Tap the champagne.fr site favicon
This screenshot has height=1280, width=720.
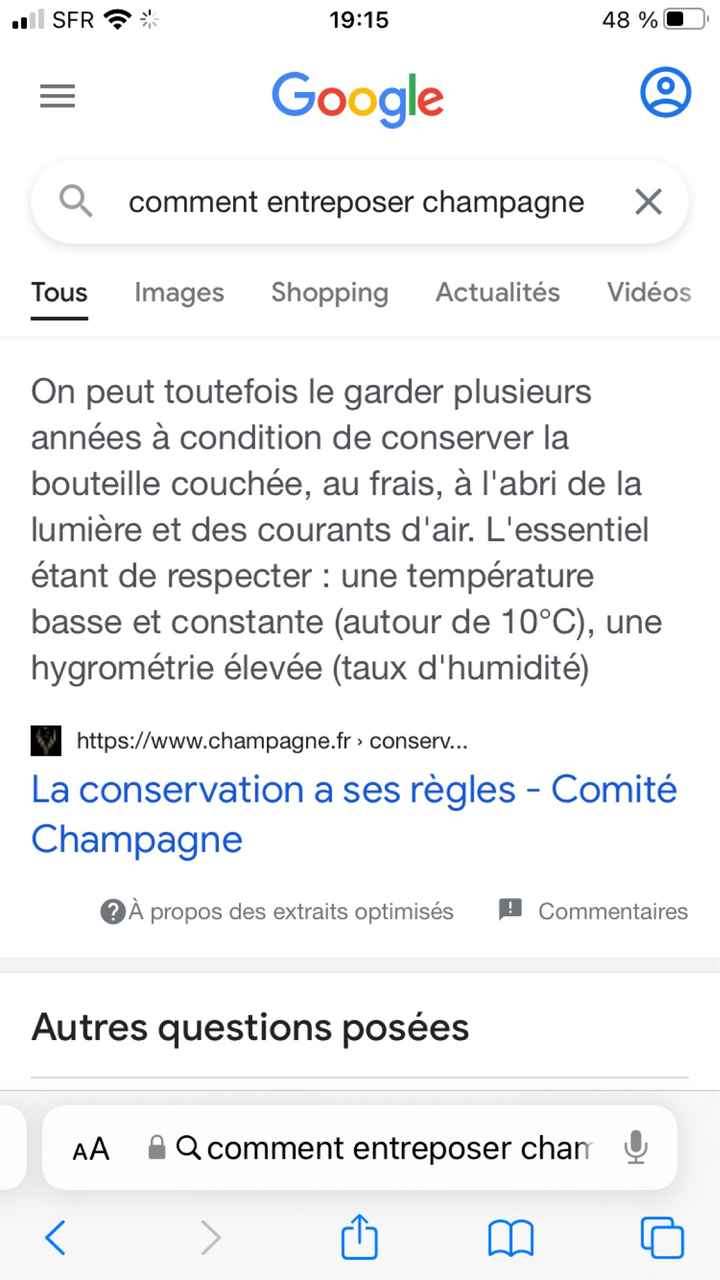coord(42,741)
